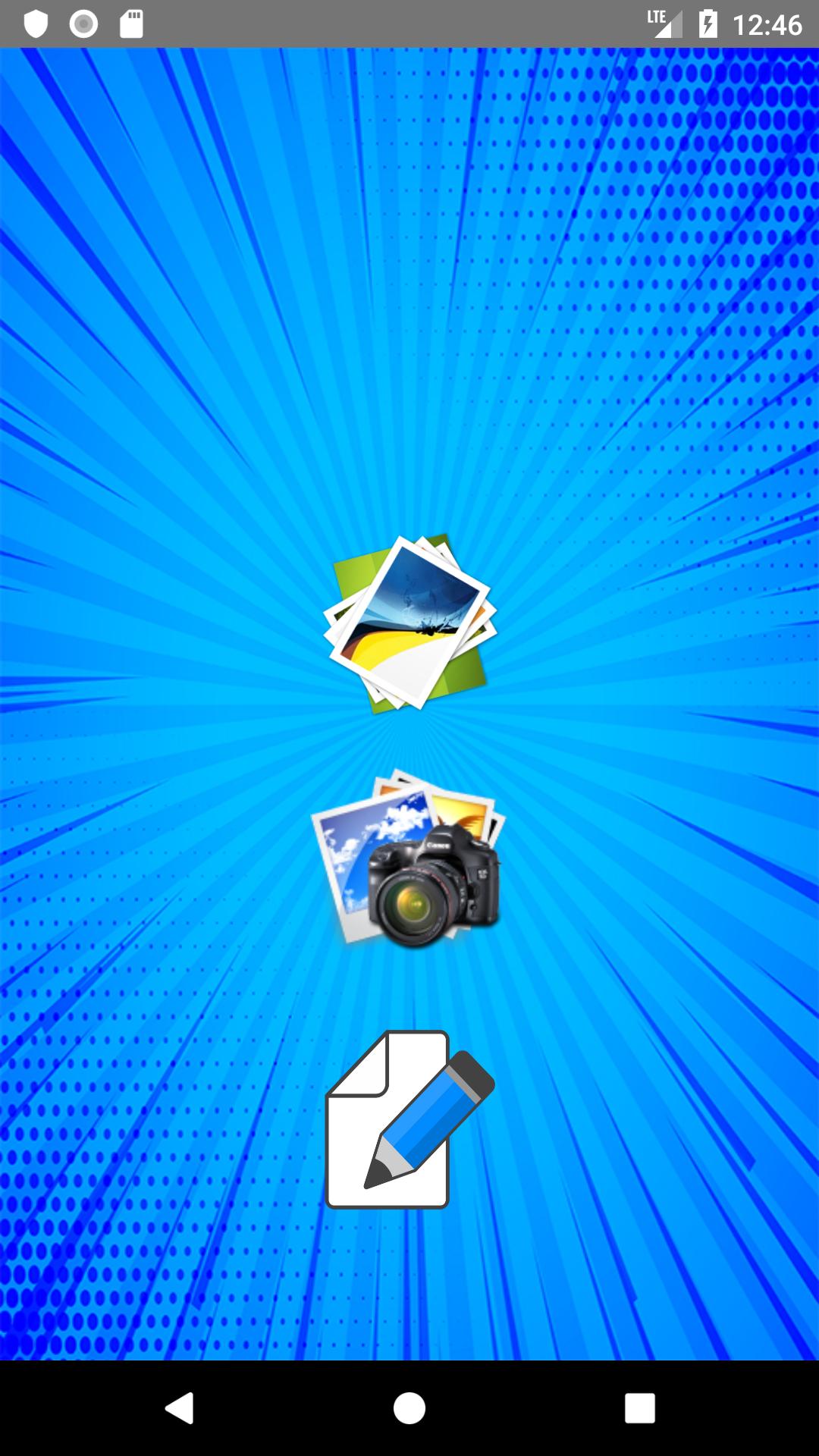Open the paper and pencil editor icon
This screenshot has height=1456, width=819.
coord(409,1119)
